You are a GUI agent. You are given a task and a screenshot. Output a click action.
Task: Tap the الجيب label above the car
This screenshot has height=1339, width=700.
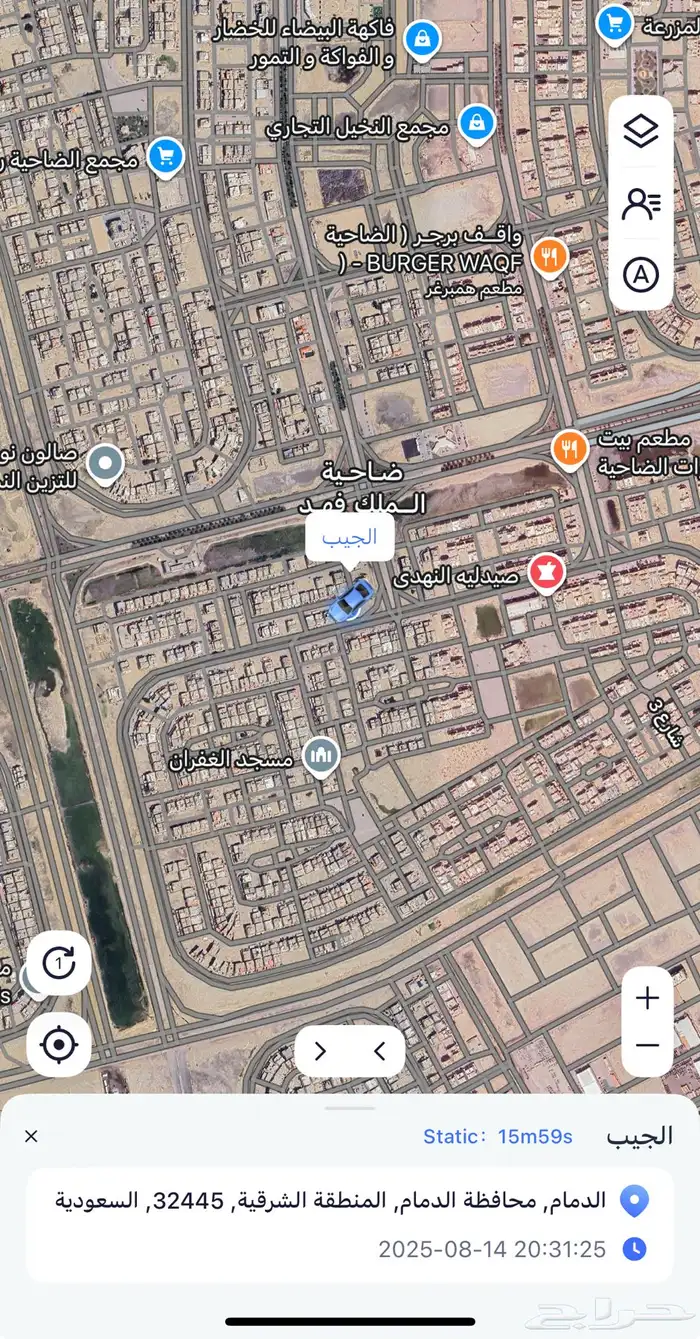click(350, 537)
